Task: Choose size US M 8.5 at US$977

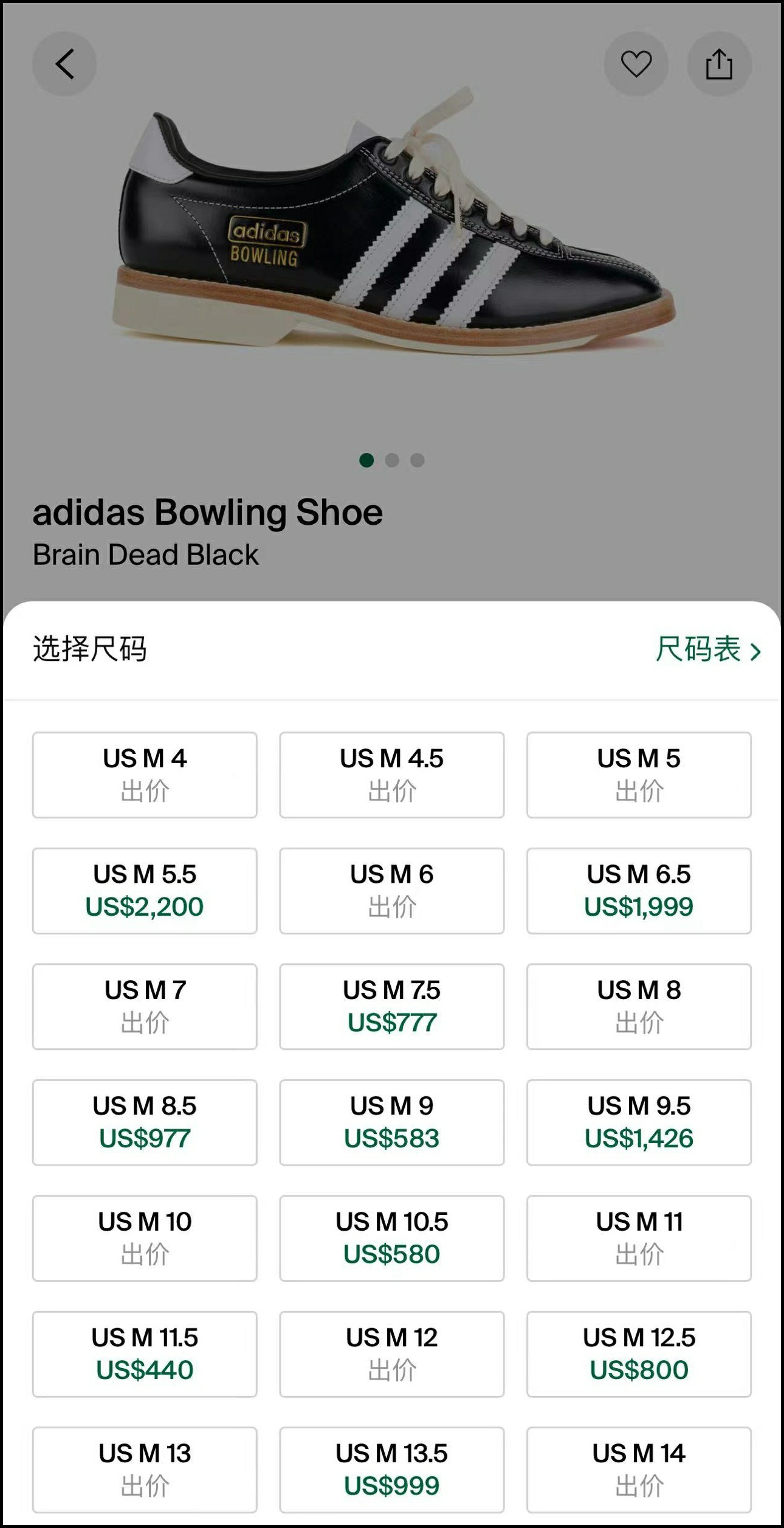Action: coord(145,1122)
